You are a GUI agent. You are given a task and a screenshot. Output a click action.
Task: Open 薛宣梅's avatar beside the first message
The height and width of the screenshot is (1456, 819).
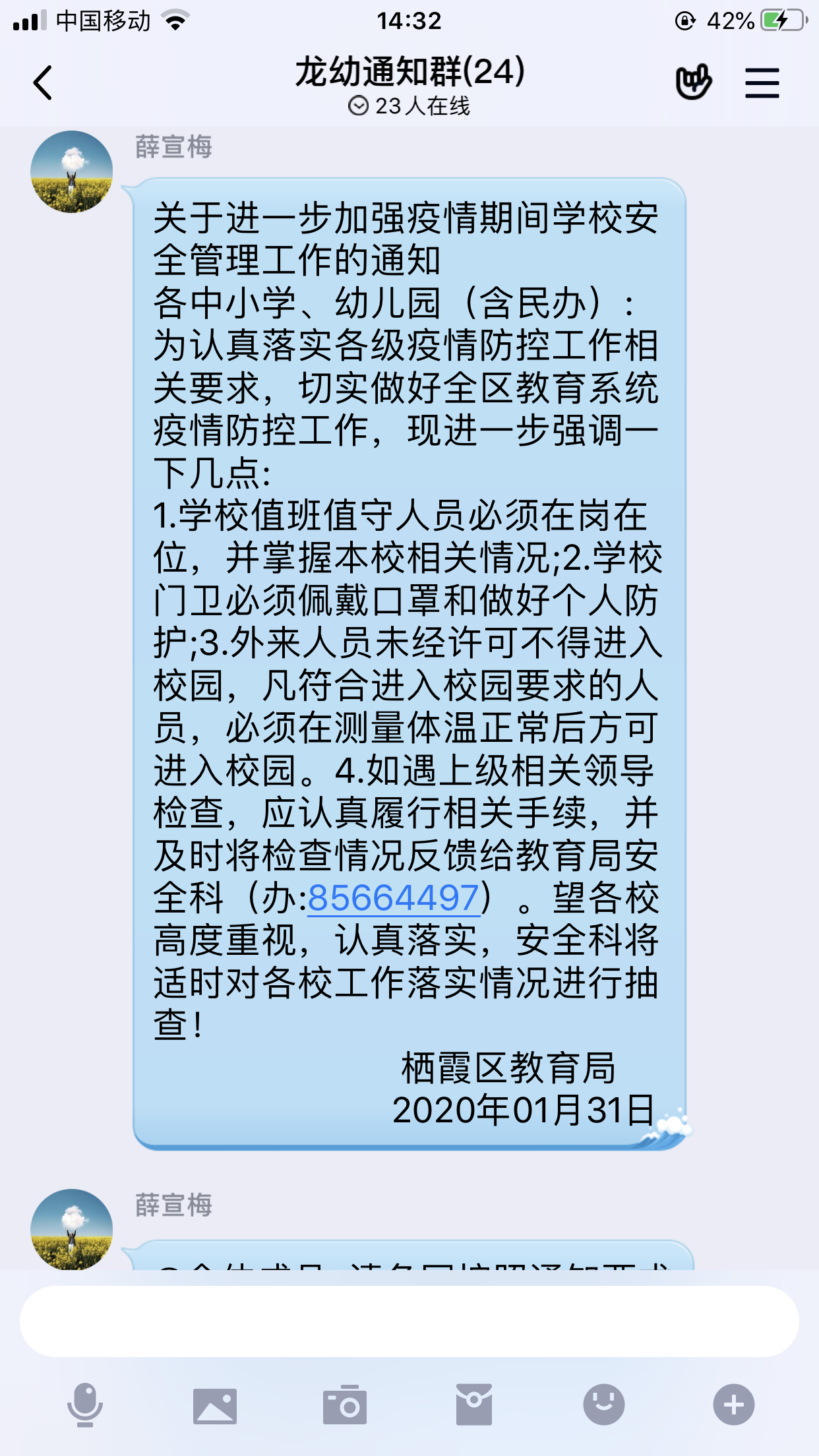72,171
